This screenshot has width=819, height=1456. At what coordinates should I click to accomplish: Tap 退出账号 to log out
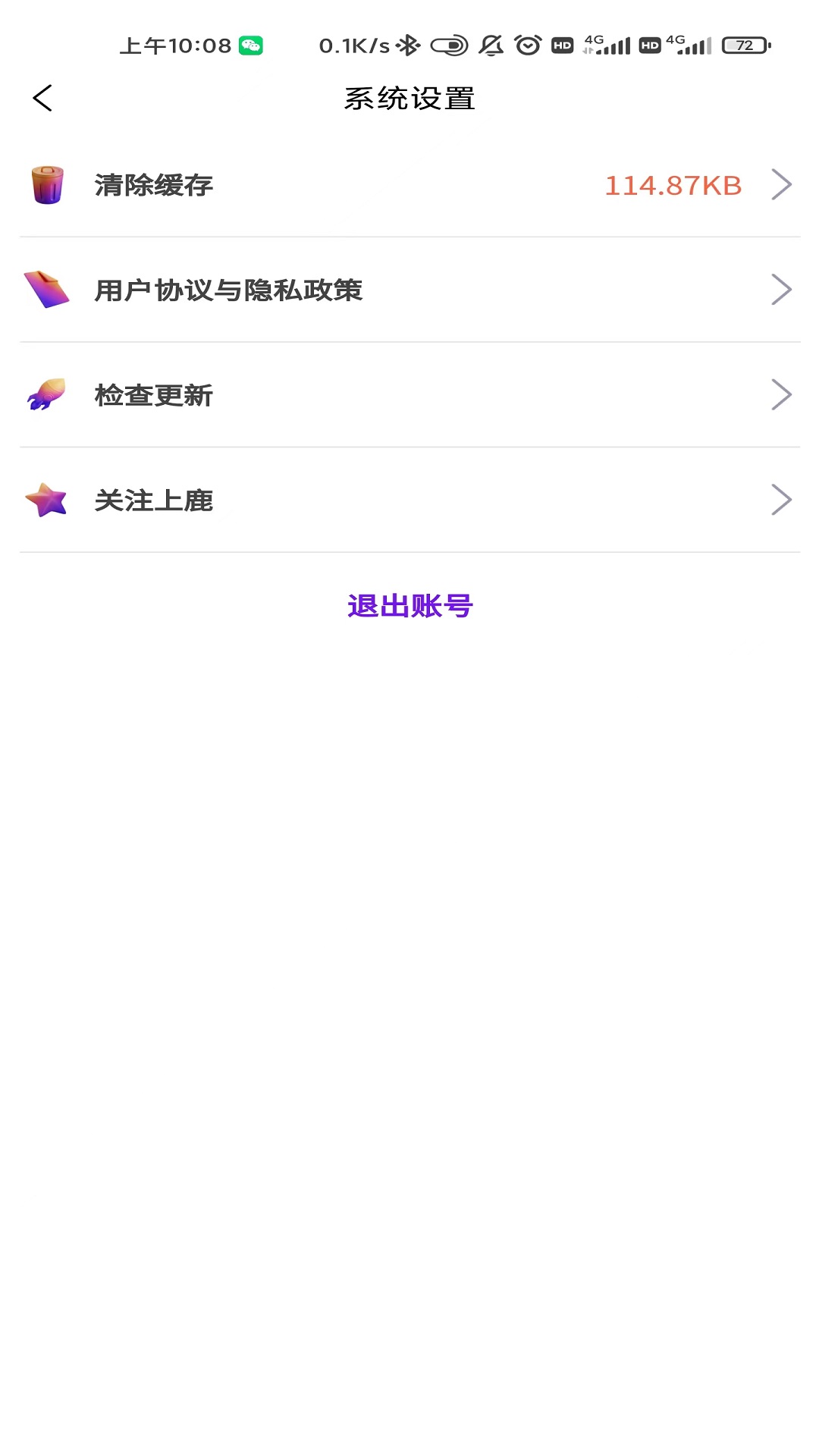409,607
